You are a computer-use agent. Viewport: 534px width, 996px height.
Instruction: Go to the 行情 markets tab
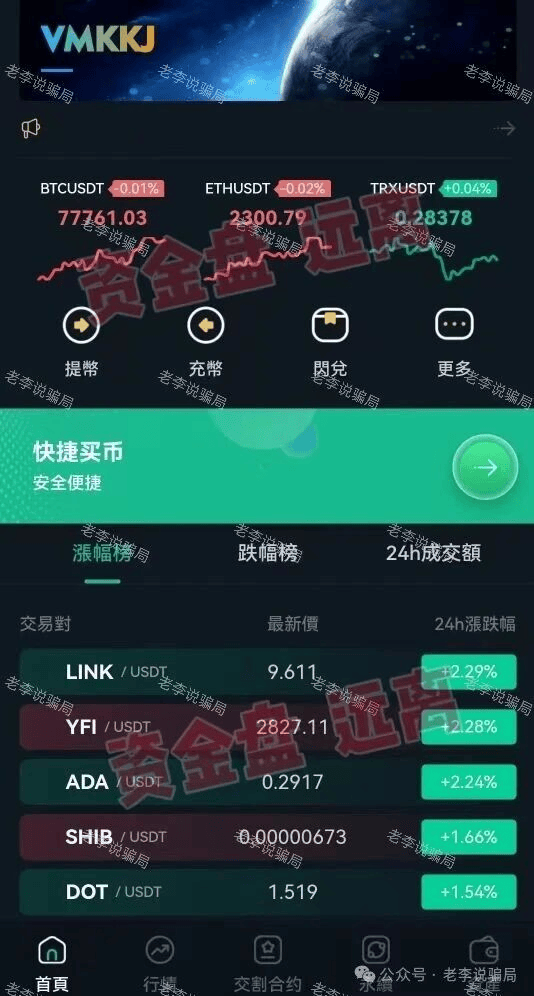click(x=159, y=964)
